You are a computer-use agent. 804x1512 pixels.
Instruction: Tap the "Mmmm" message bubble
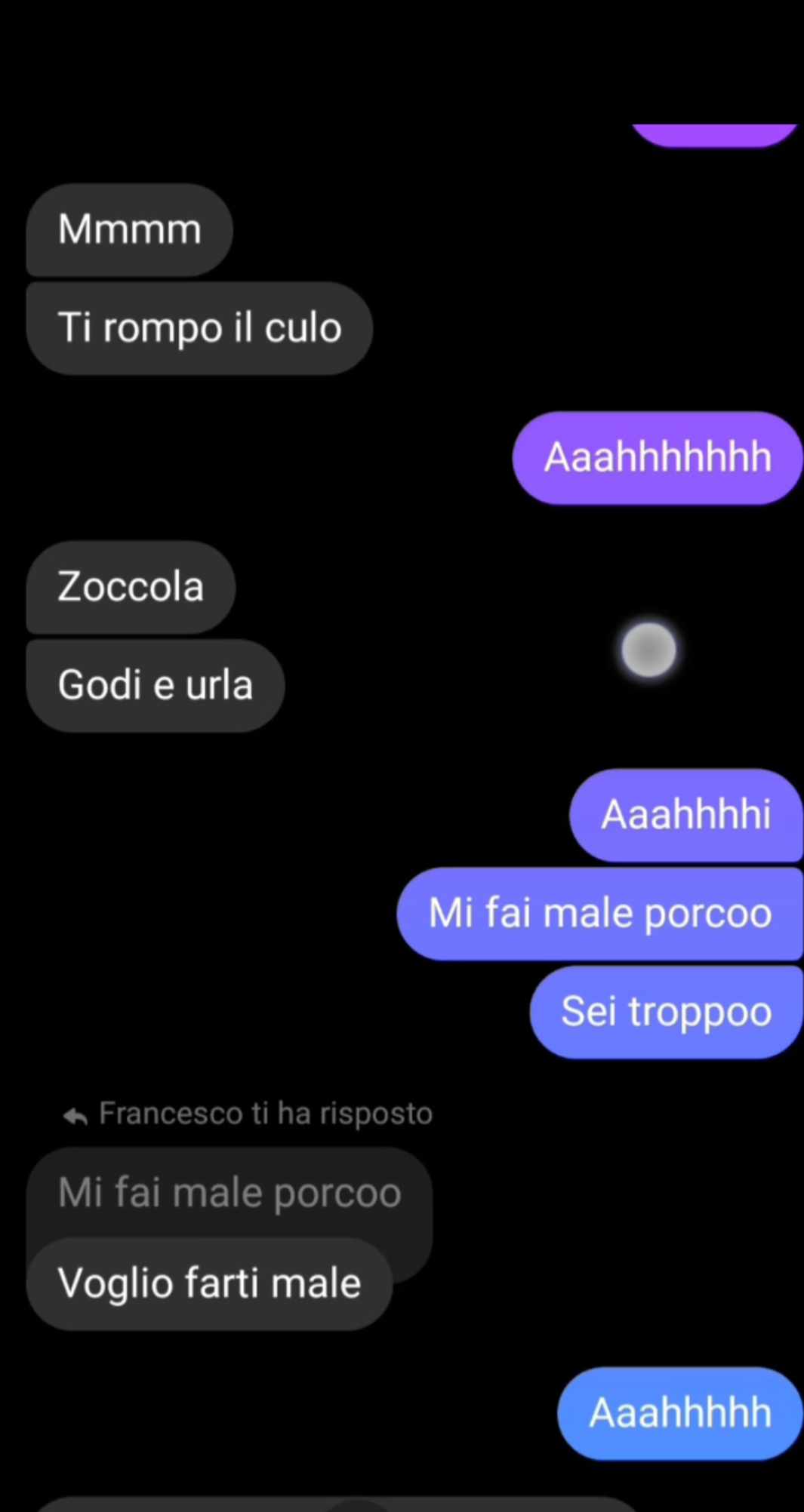click(x=130, y=229)
